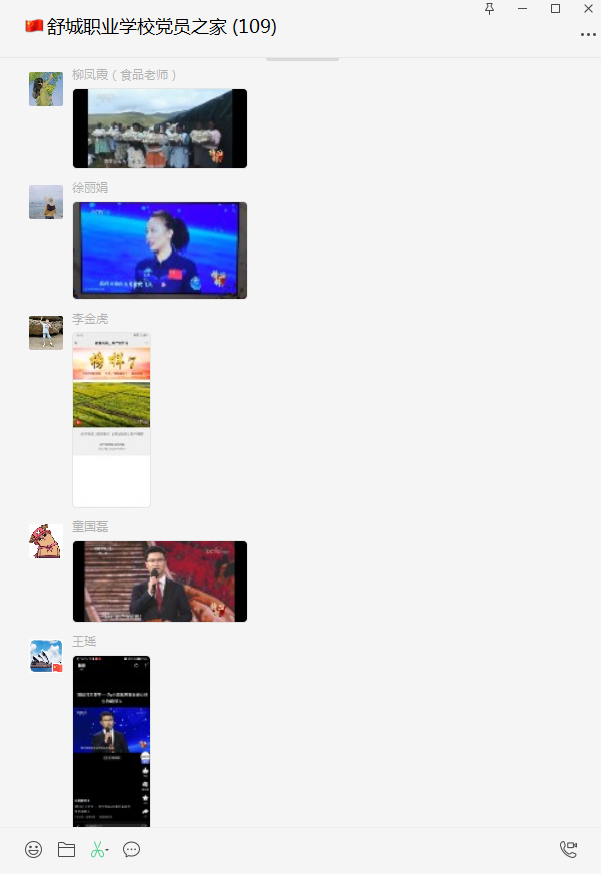Image resolution: width=601 pixels, height=874 pixels.
Task: Open the image sent by 徐丽娟
Action: click(x=160, y=250)
